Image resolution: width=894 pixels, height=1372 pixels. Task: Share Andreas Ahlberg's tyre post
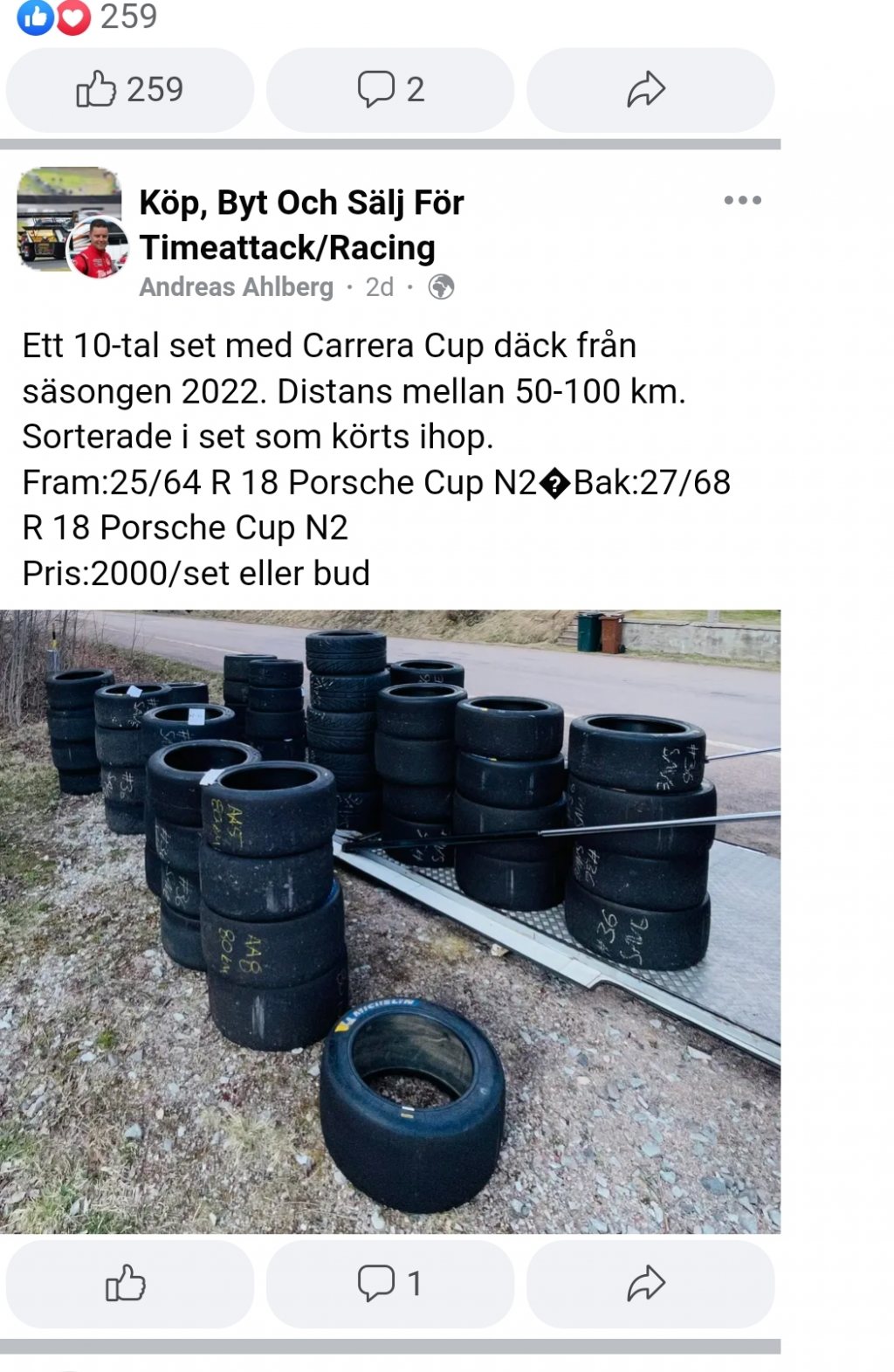649,1284
